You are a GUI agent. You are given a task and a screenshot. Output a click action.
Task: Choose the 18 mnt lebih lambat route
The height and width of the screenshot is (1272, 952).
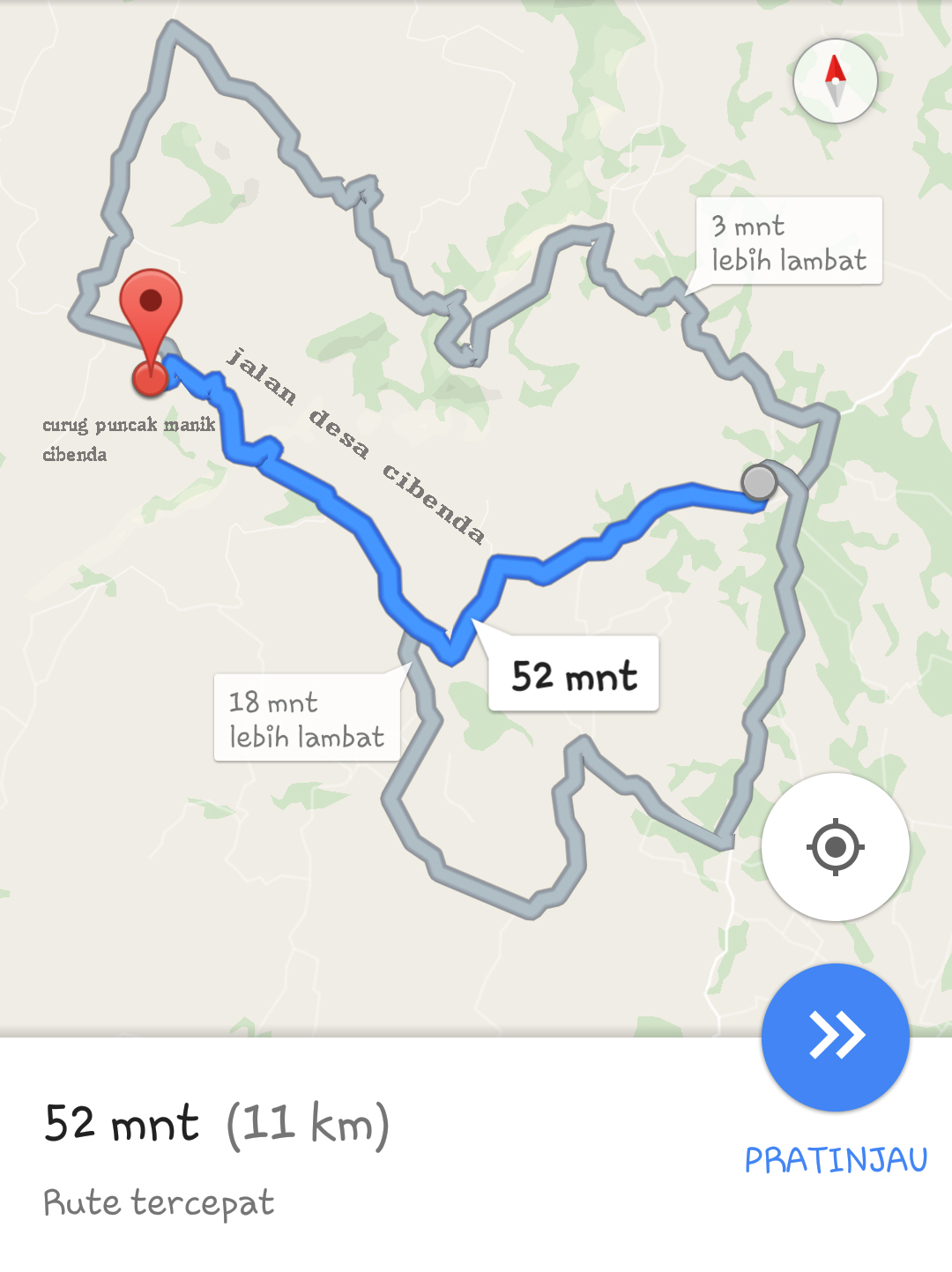pos(306,718)
